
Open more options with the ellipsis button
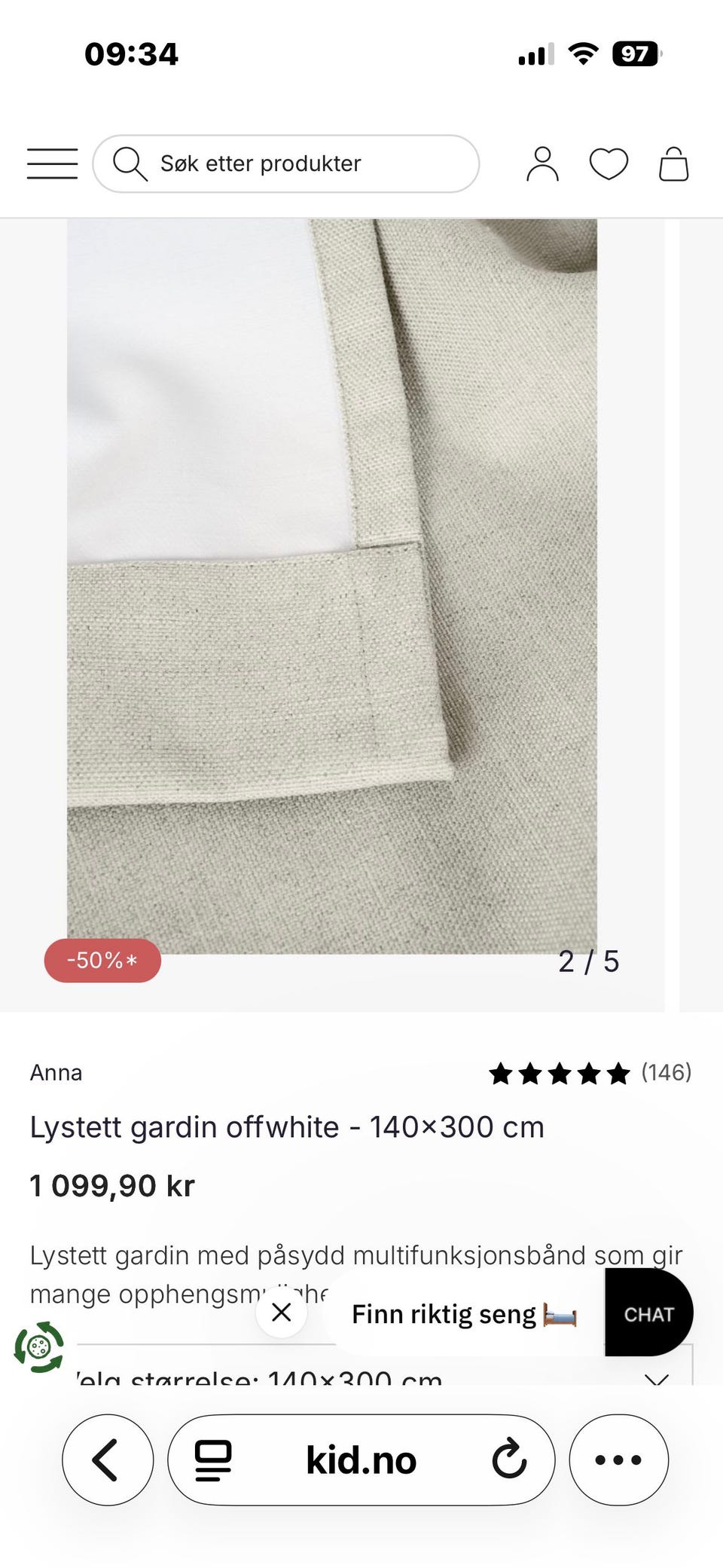[618, 1459]
